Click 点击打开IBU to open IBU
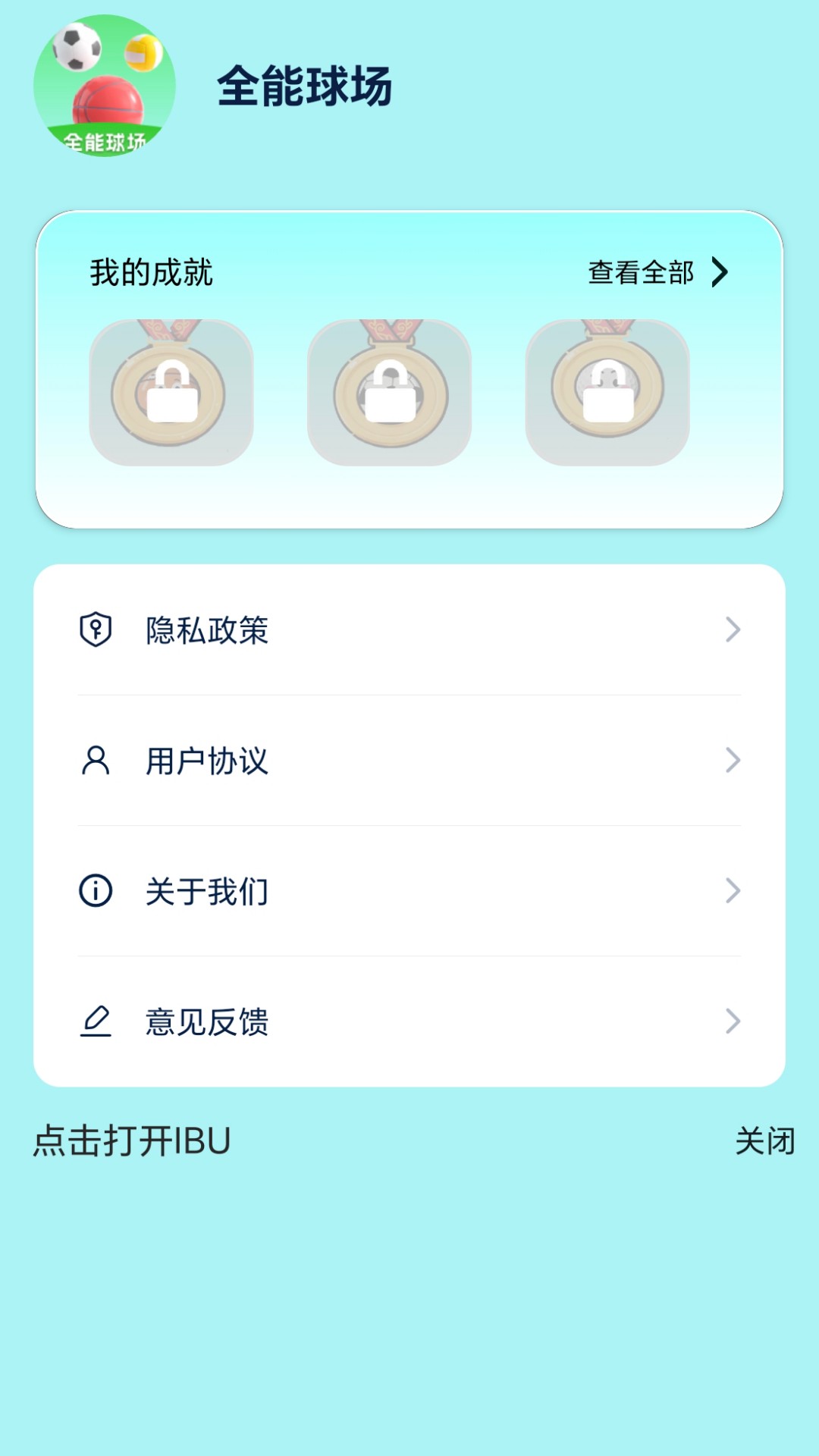This screenshot has width=819, height=1456. [x=130, y=1137]
